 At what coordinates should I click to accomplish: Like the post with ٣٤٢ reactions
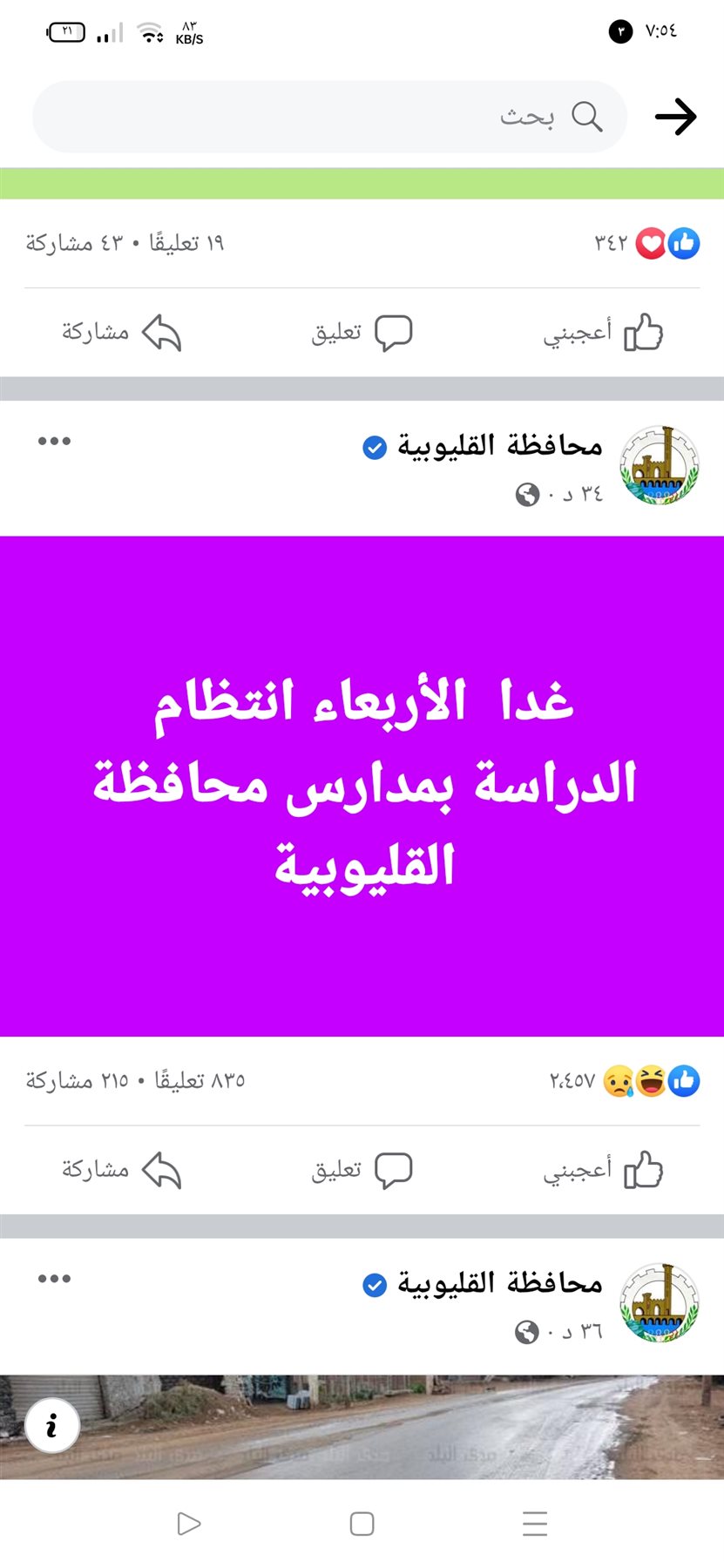(603, 333)
